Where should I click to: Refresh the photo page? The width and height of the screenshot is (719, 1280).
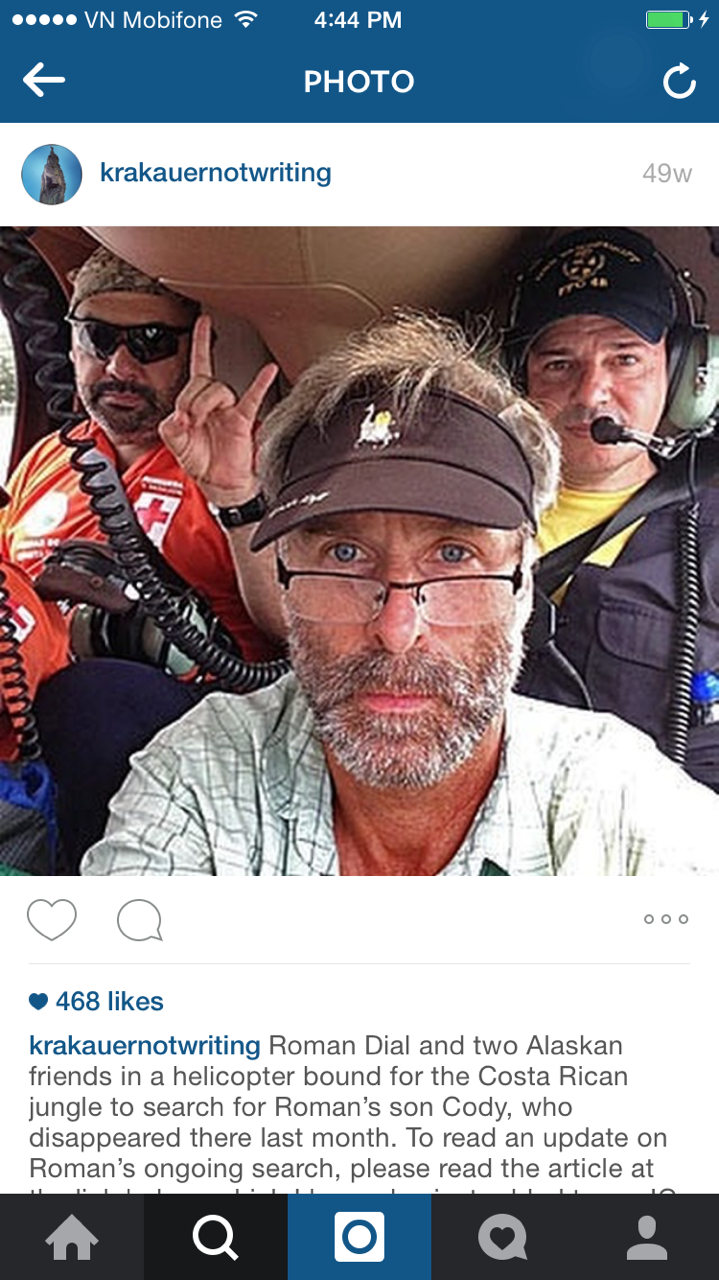679,82
